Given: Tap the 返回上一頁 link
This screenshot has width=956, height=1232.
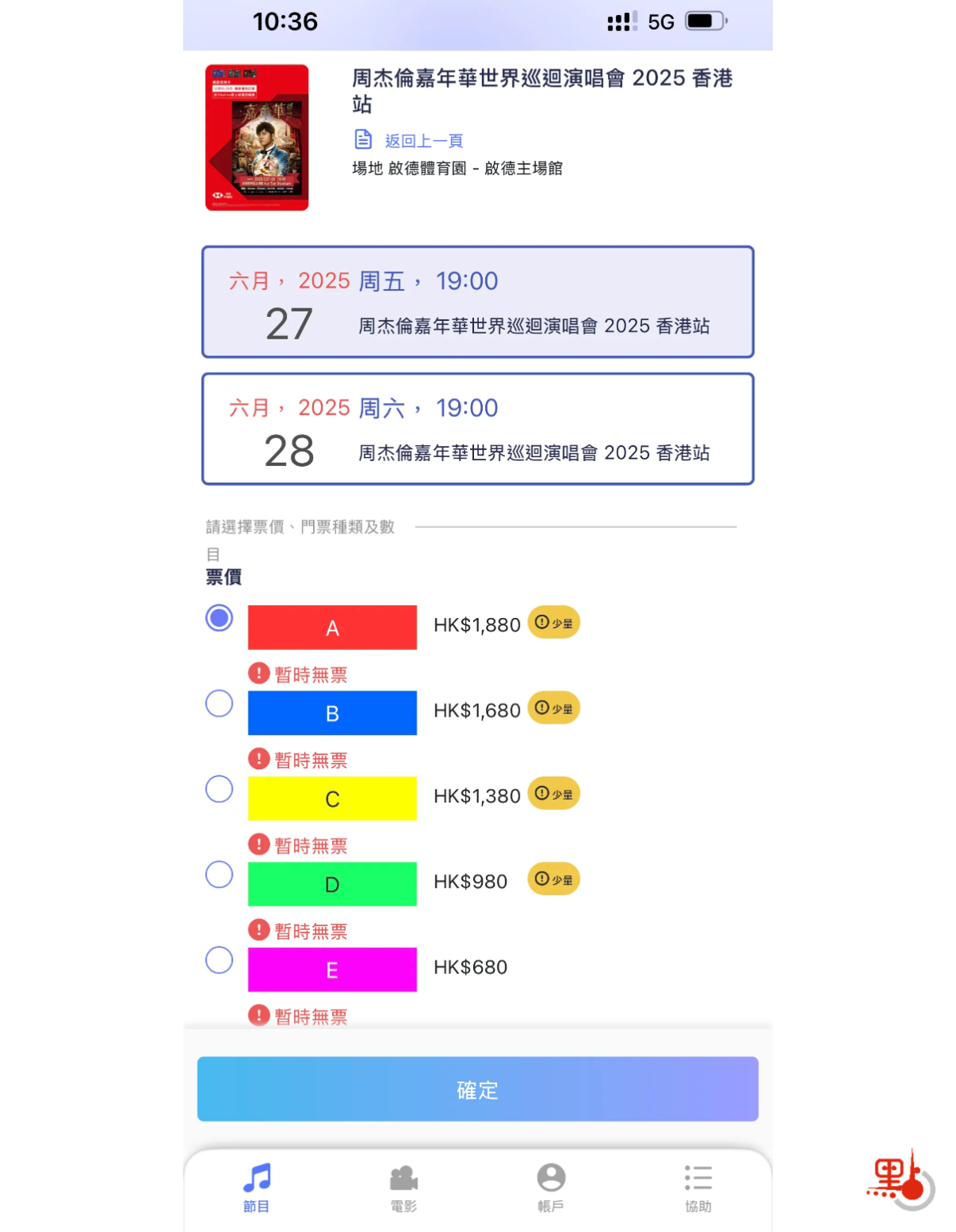Looking at the screenshot, I should [x=422, y=141].
